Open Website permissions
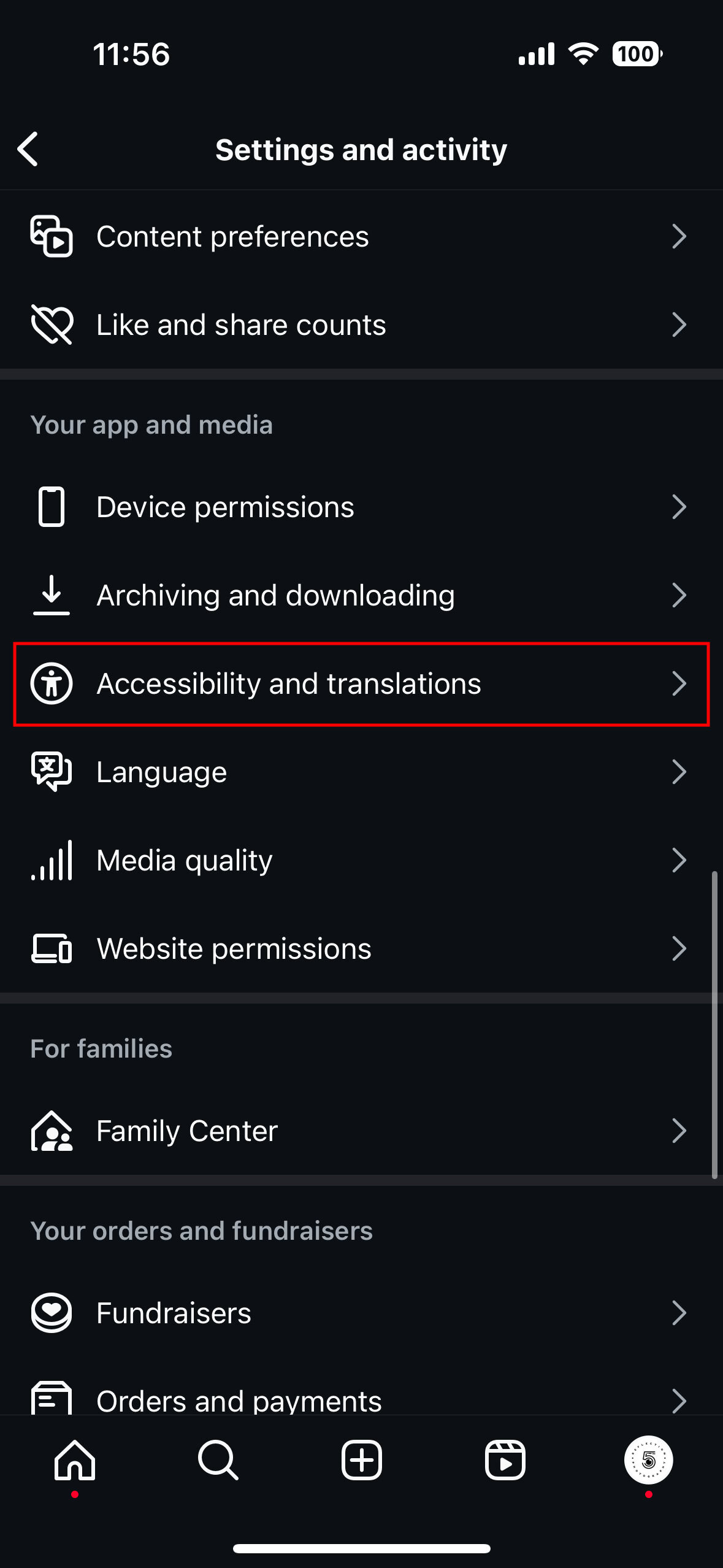The height and width of the screenshot is (1568, 723). [x=361, y=948]
